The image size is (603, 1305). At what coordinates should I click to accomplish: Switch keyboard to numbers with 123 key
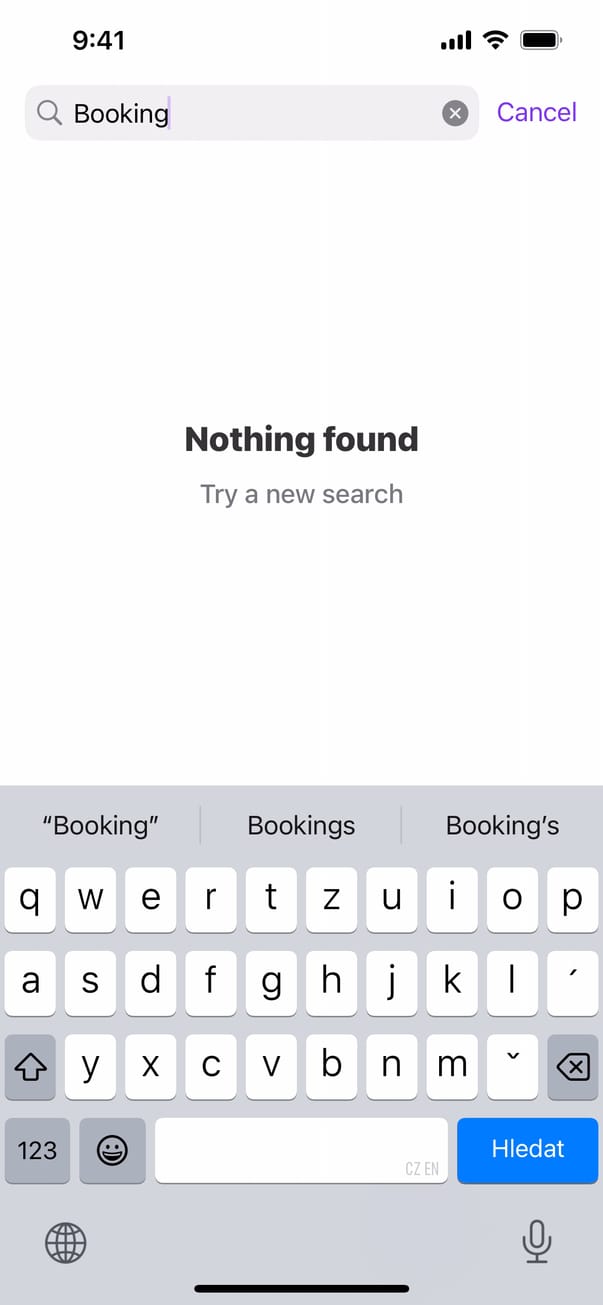coord(37,1150)
